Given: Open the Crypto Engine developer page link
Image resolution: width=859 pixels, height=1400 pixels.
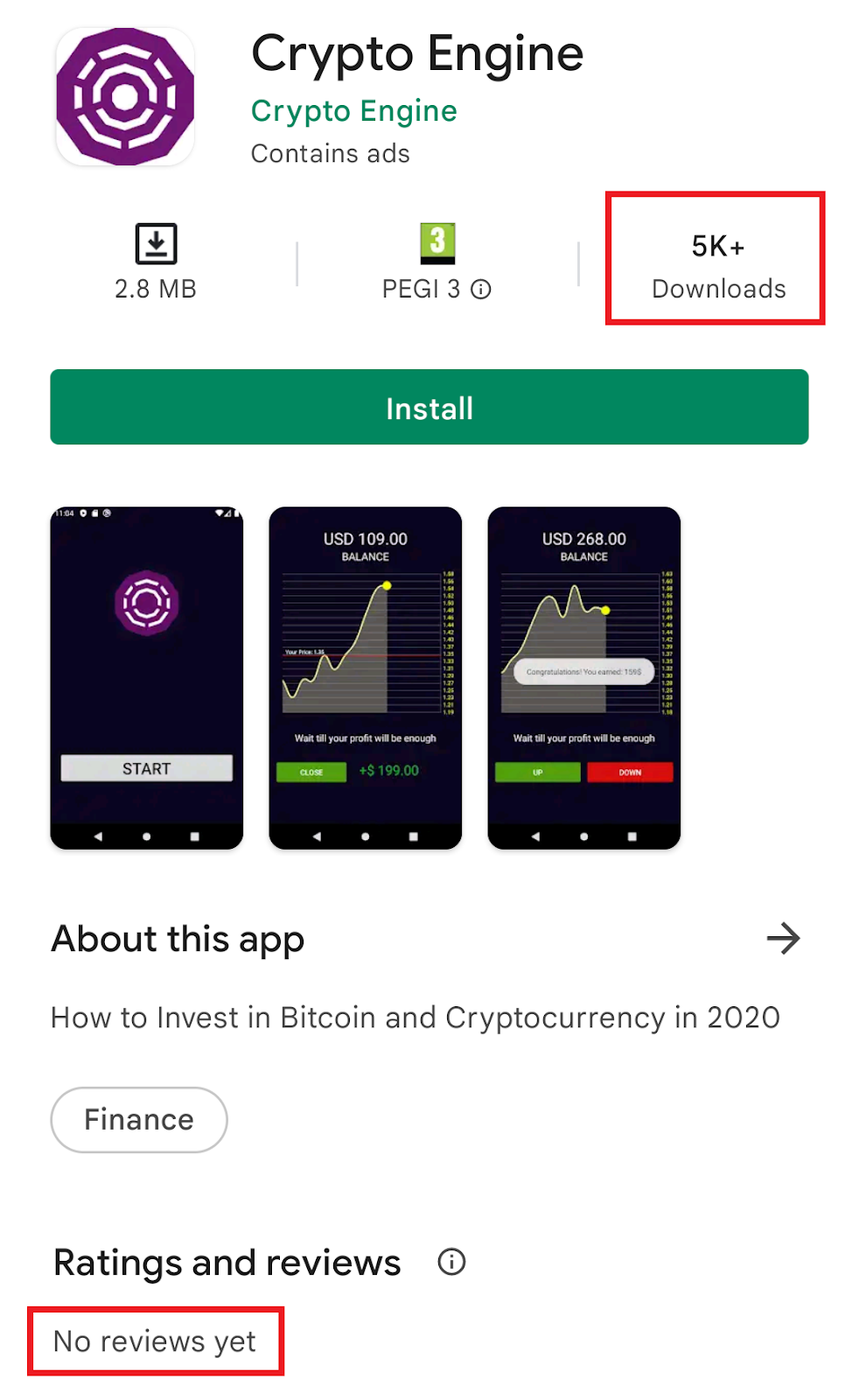Looking at the screenshot, I should tap(353, 111).
